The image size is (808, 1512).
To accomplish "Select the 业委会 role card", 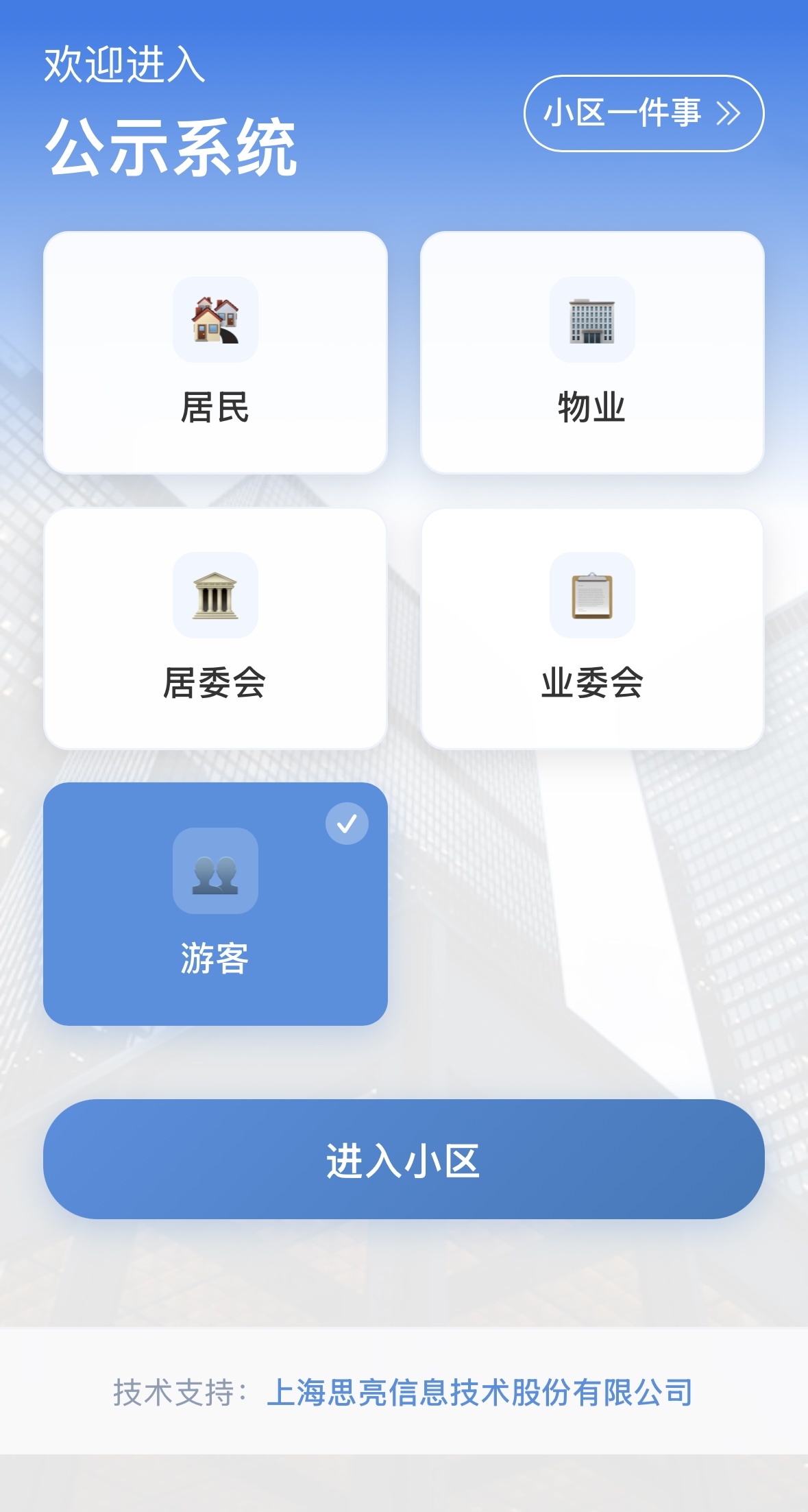I will 592,628.
